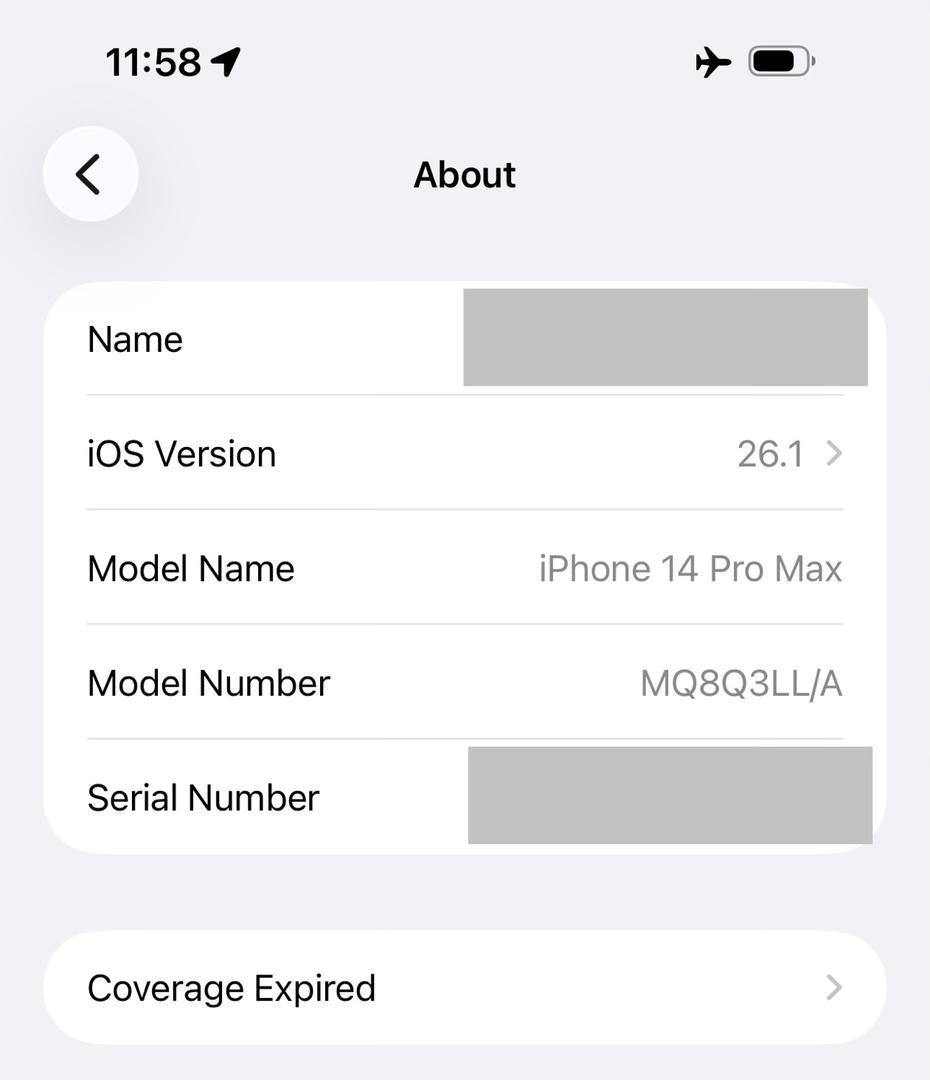Viewport: 930px width, 1080px height.
Task: Open the Coverage Expired row
Action: coord(465,988)
